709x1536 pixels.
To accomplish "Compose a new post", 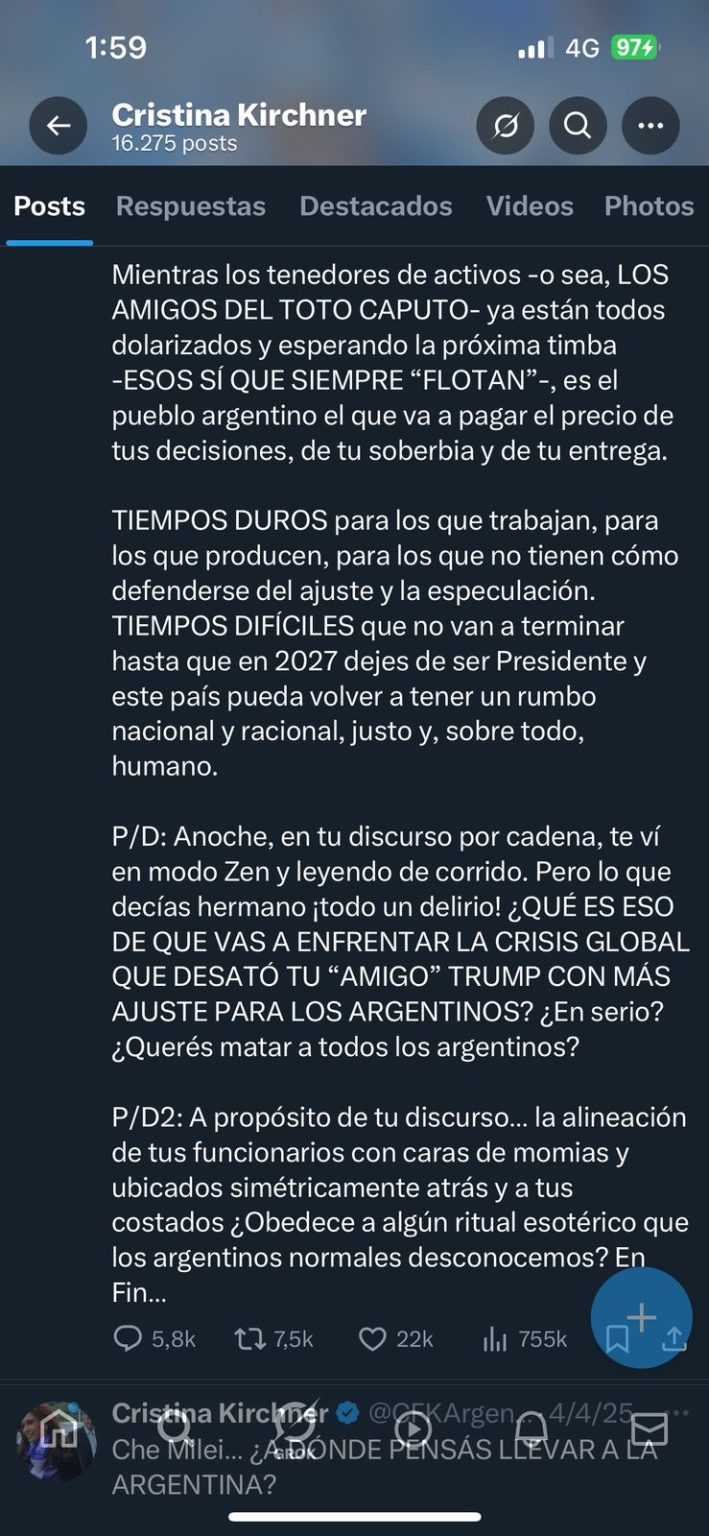I will pos(641,1316).
